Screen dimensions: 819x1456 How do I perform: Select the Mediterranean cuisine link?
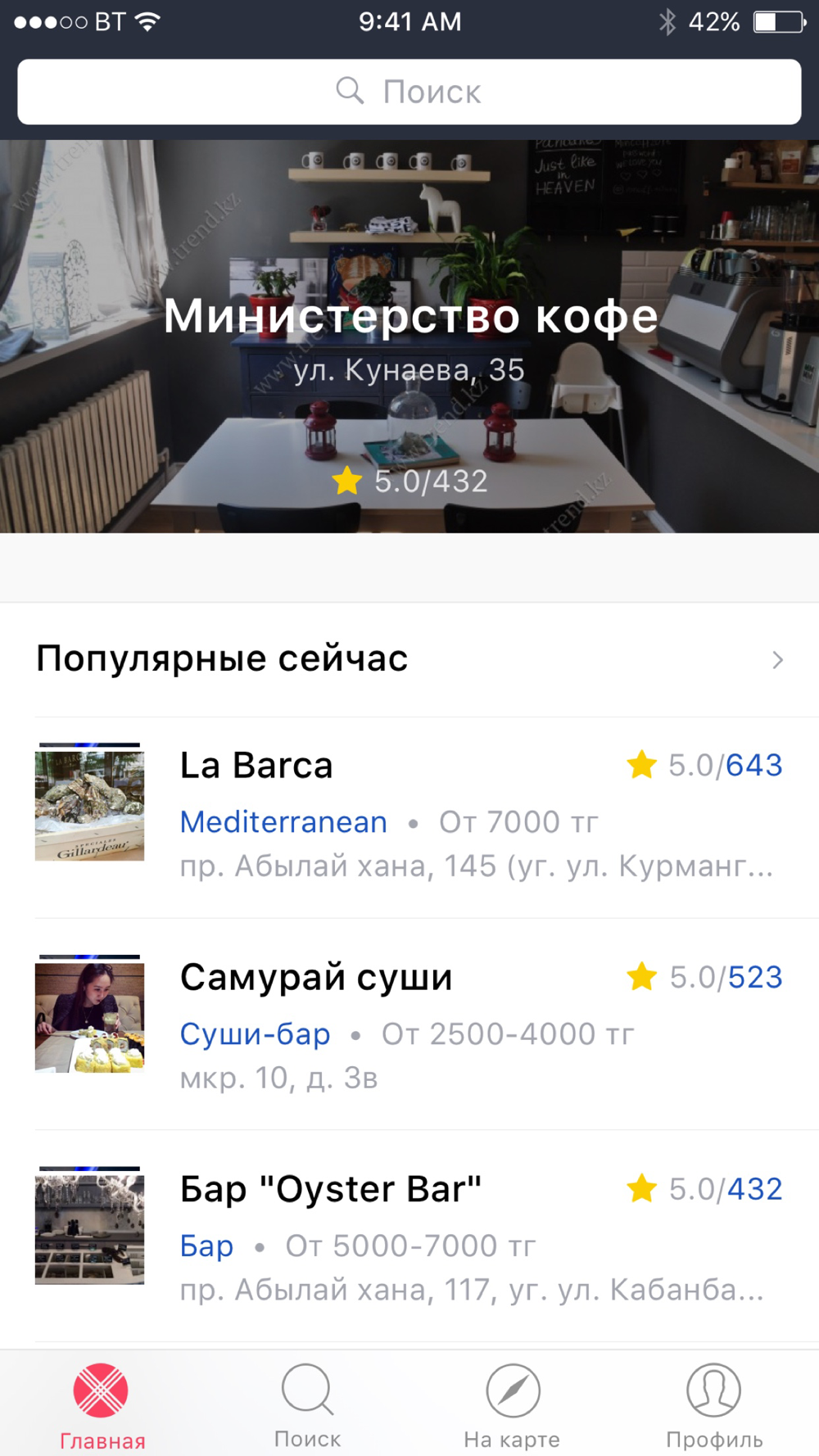pyautogui.click(x=283, y=822)
